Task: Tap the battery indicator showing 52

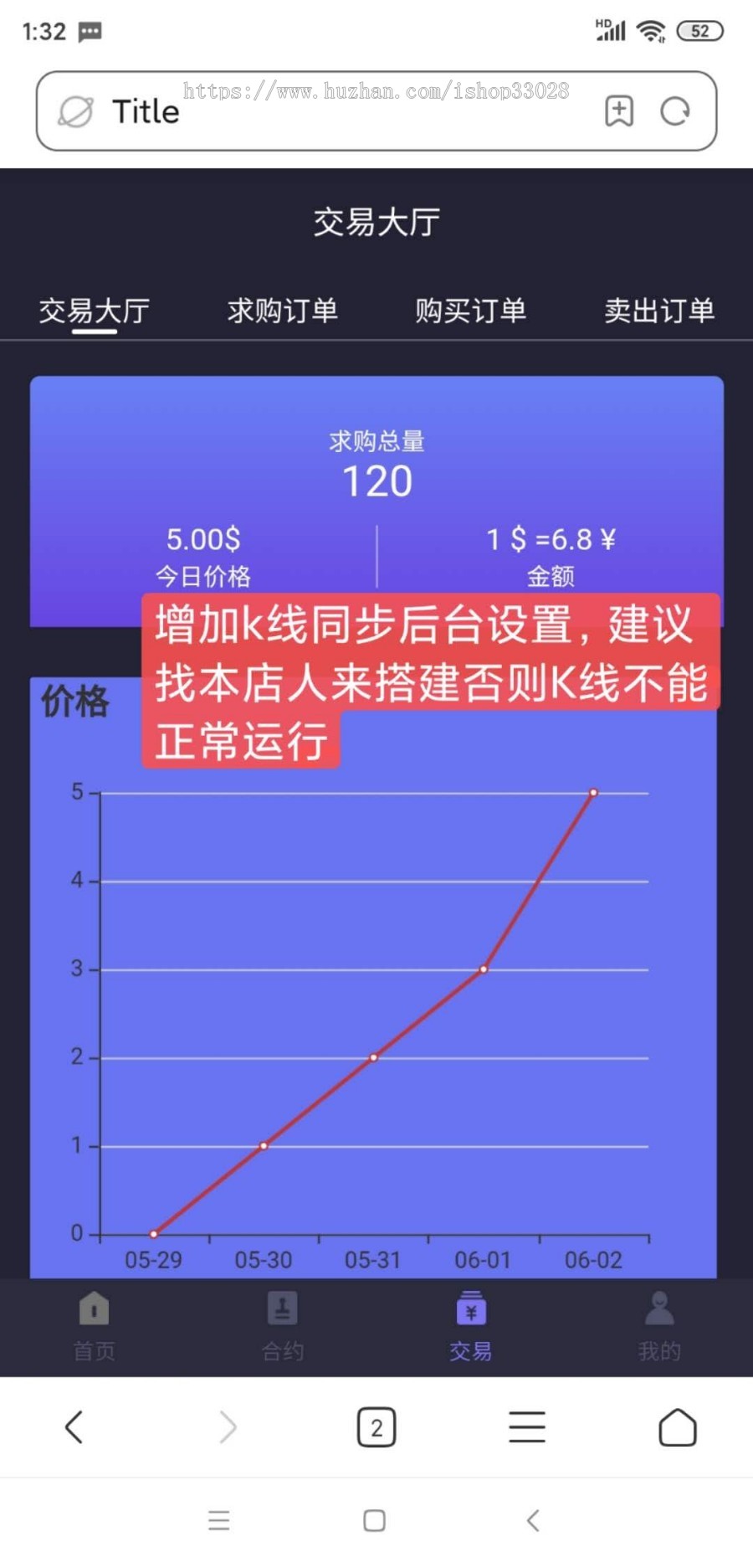Action: (701, 31)
